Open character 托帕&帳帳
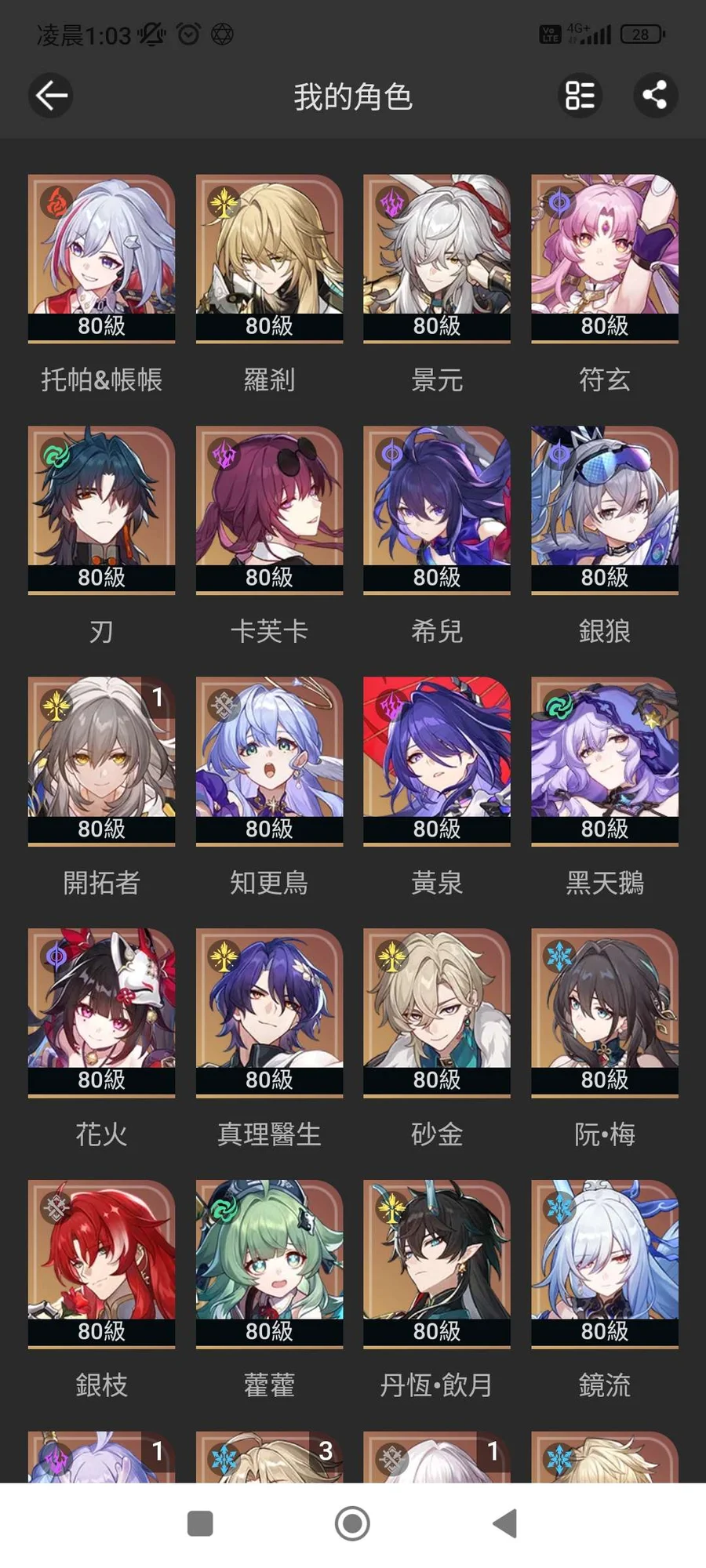The width and height of the screenshot is (706, 1568). click(x=101, y=259)
